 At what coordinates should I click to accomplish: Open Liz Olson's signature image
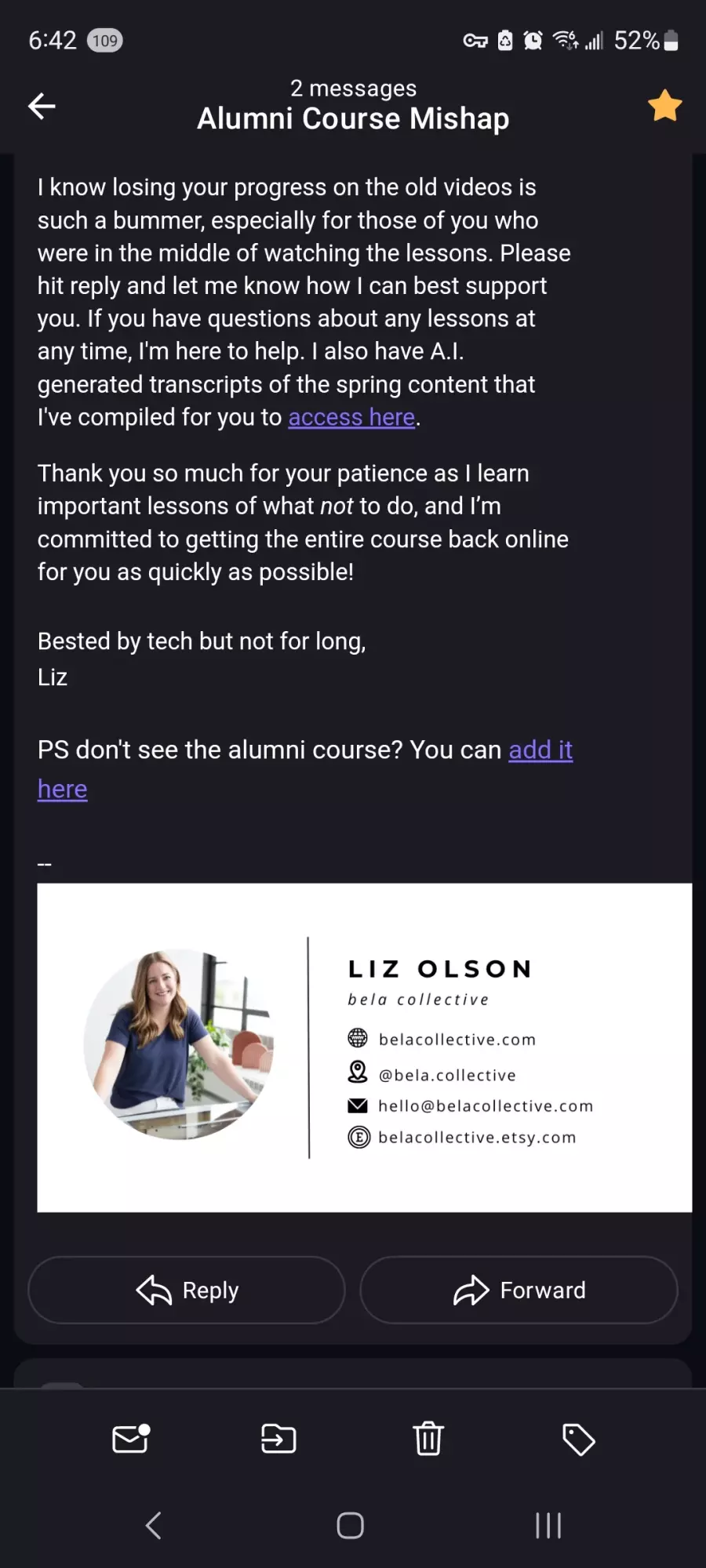pyautogui.click(x=364, y=1047)
